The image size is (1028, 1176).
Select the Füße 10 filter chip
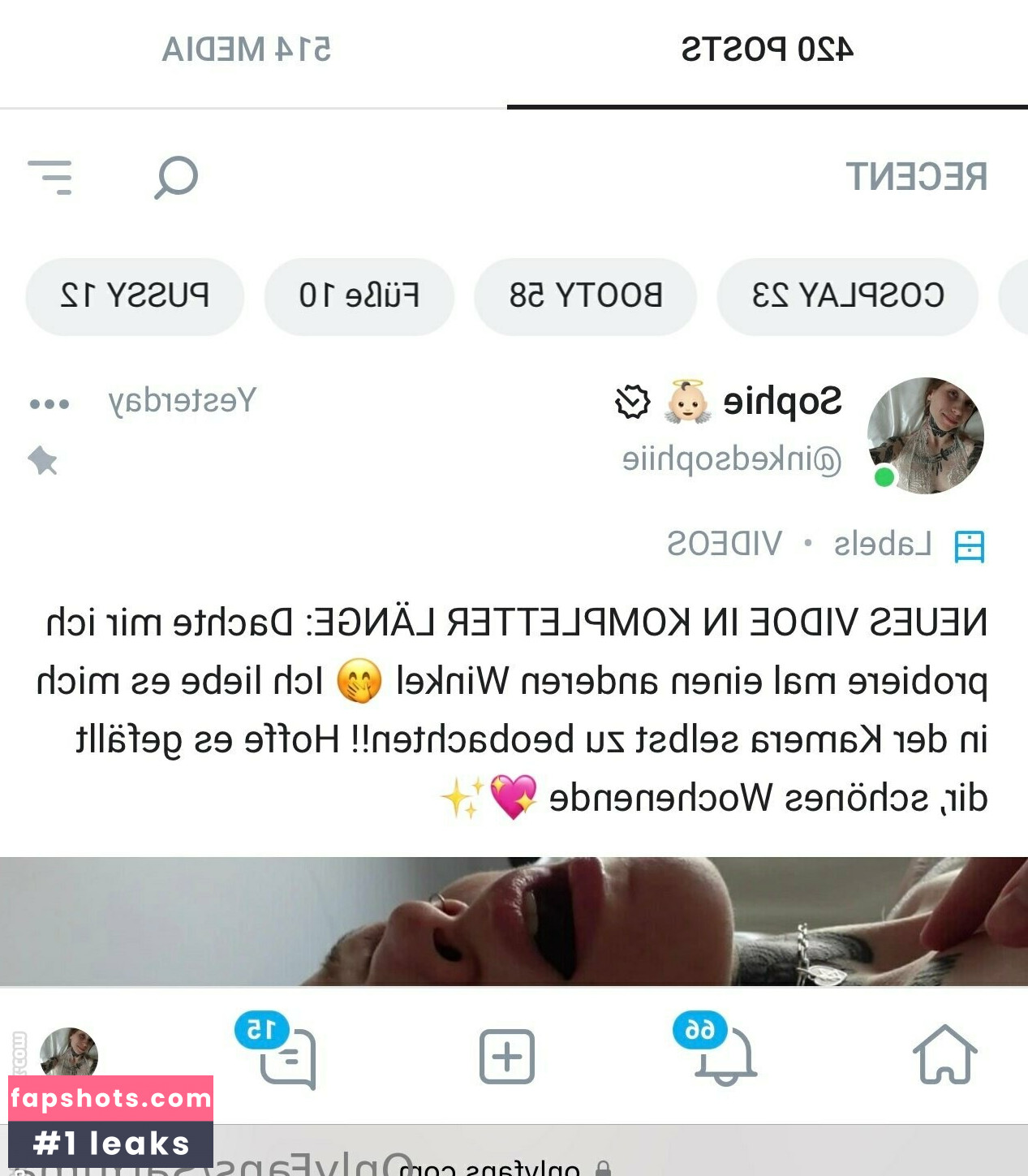pos(359,296)
